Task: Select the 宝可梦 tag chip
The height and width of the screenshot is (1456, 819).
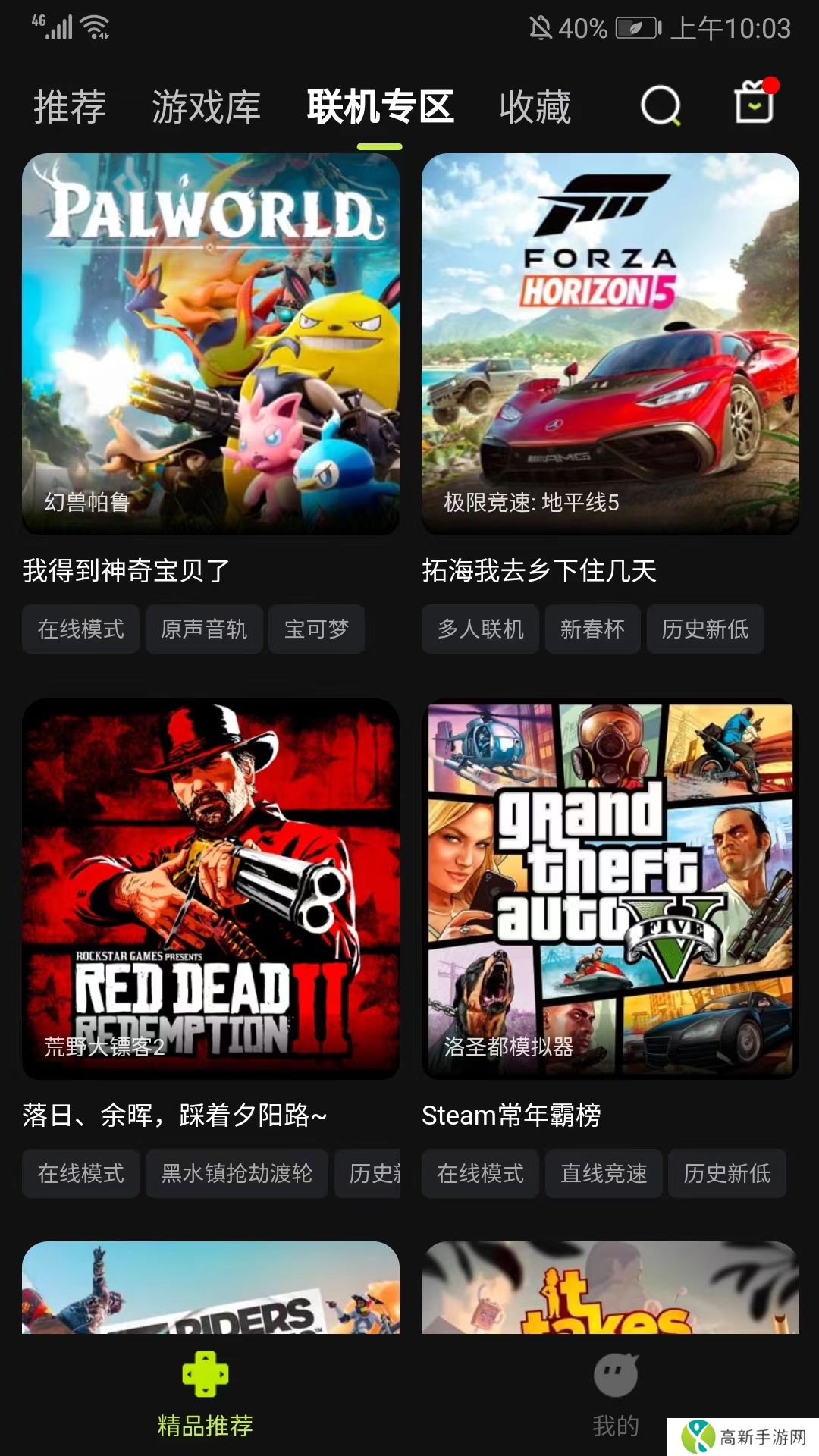Action: 316,629
